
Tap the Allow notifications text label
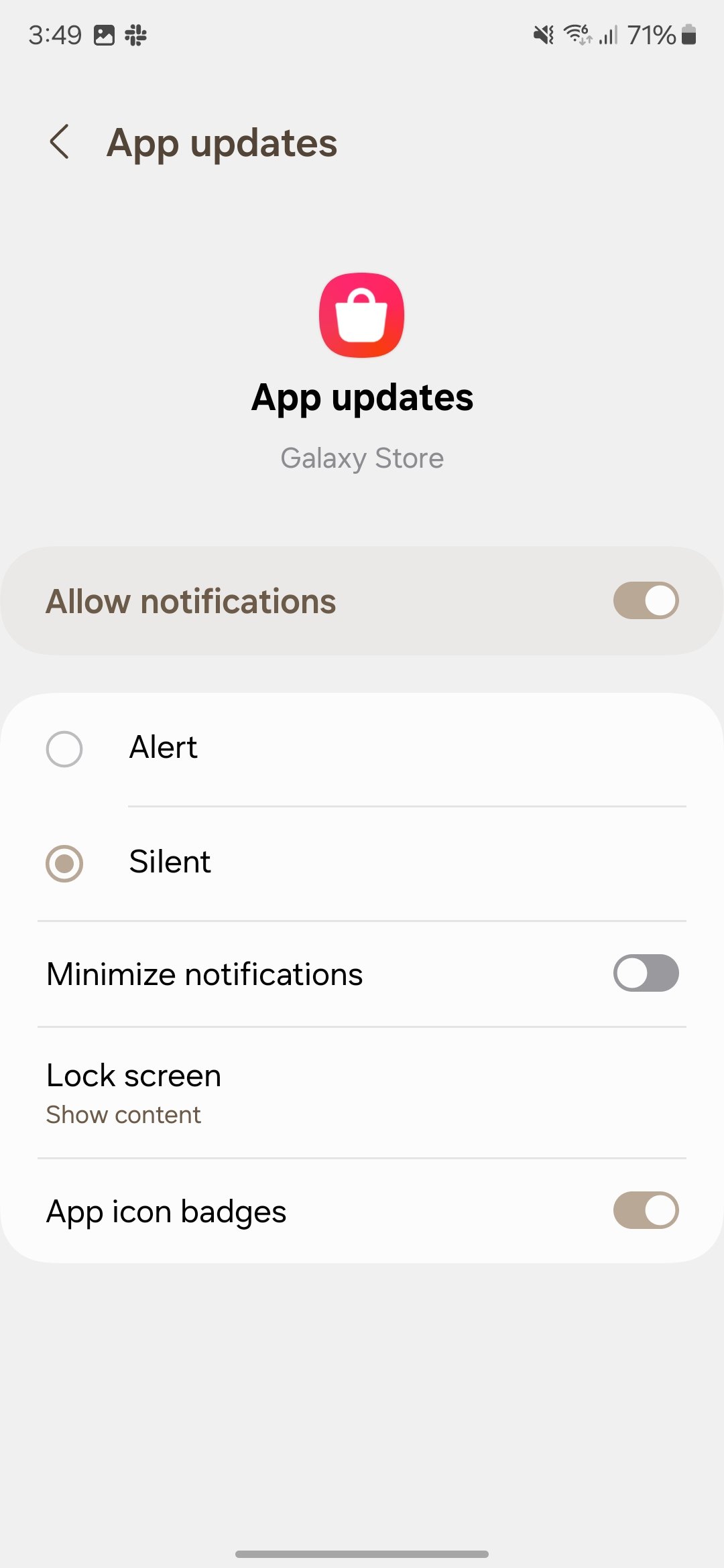[x=190, y=600]
